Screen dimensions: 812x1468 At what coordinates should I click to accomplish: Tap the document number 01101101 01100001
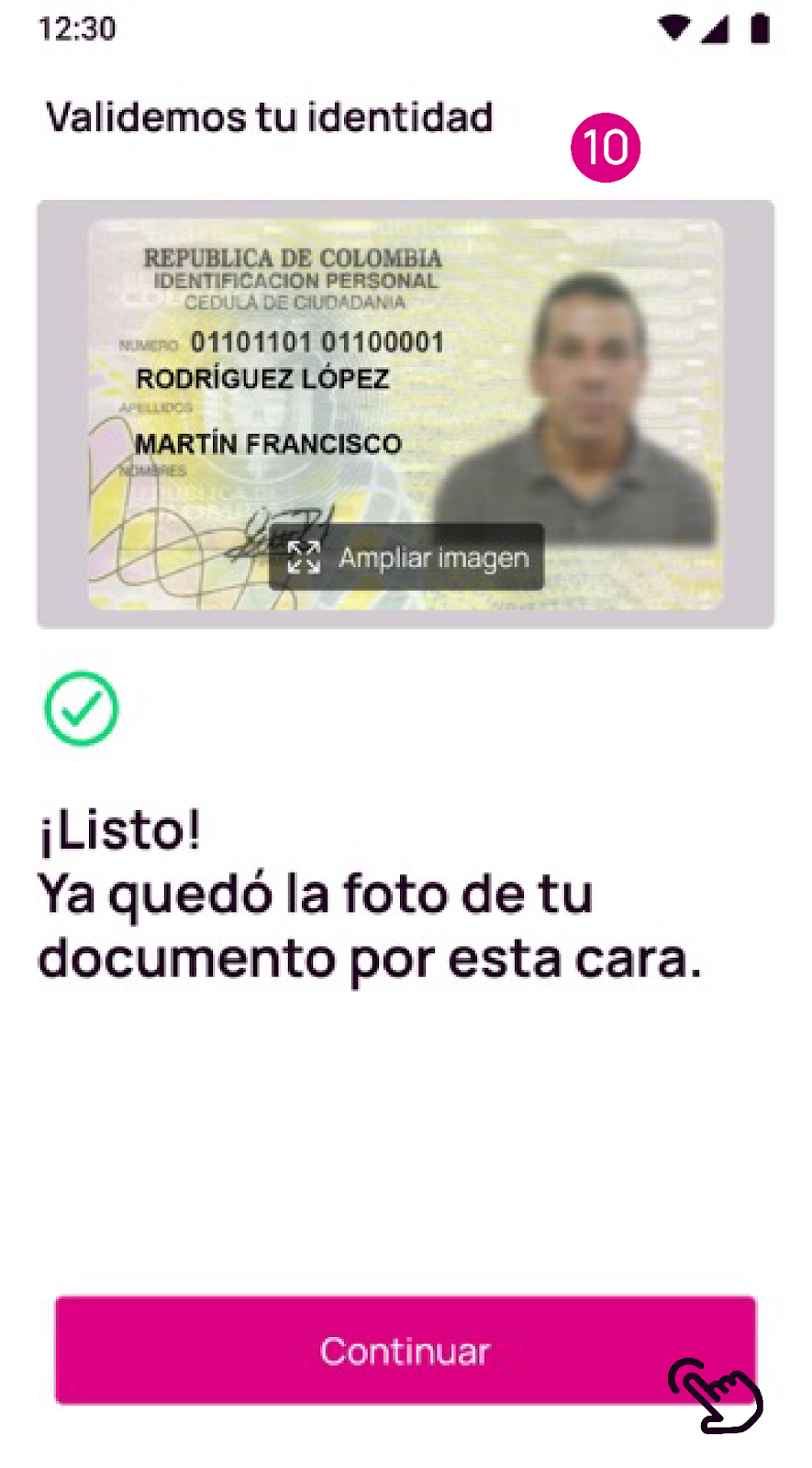316,340
